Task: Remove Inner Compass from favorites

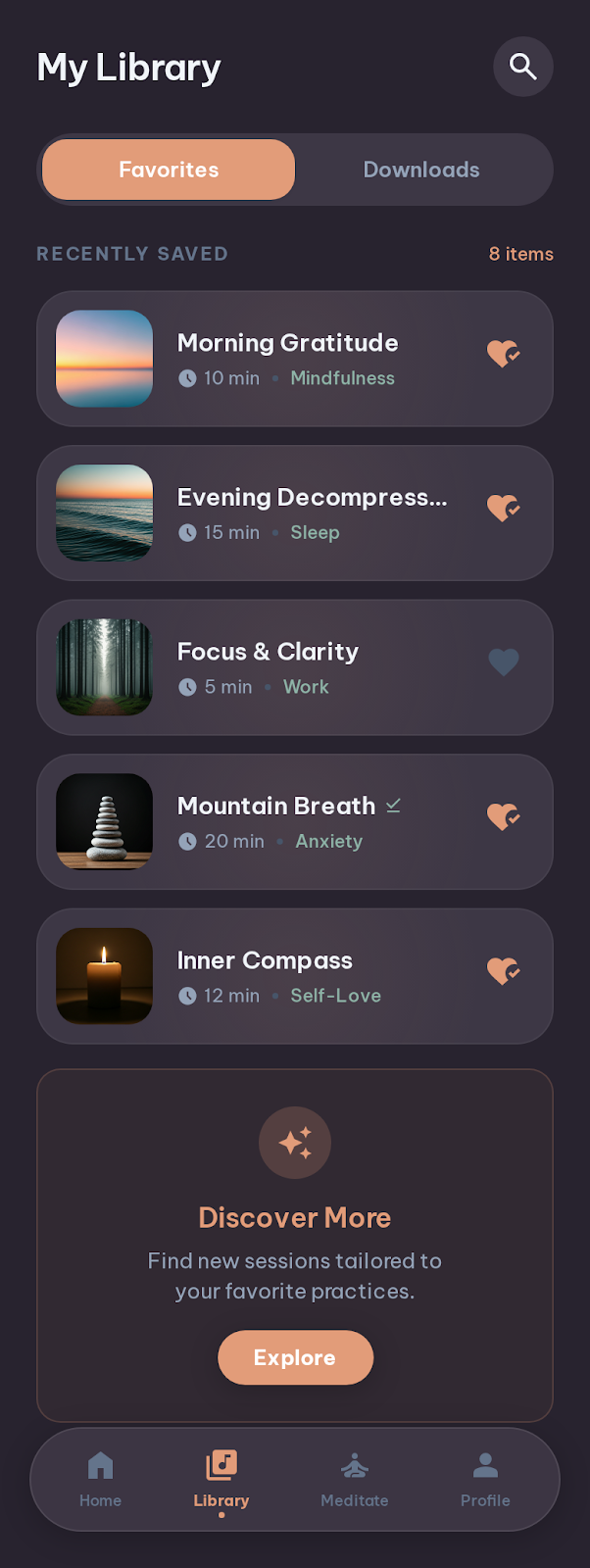Action: [x=503, y=971]
